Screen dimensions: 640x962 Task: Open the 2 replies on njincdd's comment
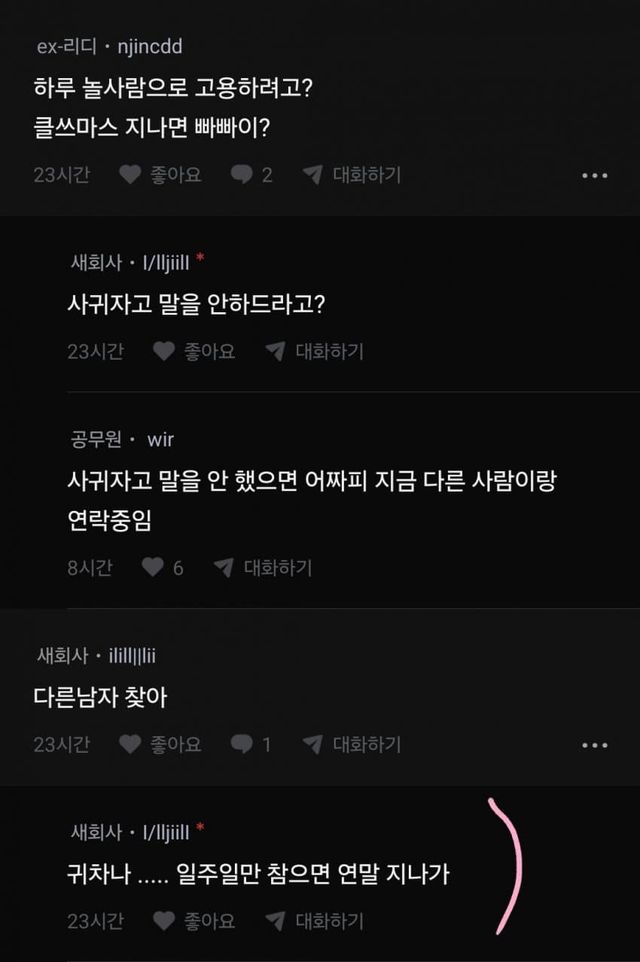(252, 175)
